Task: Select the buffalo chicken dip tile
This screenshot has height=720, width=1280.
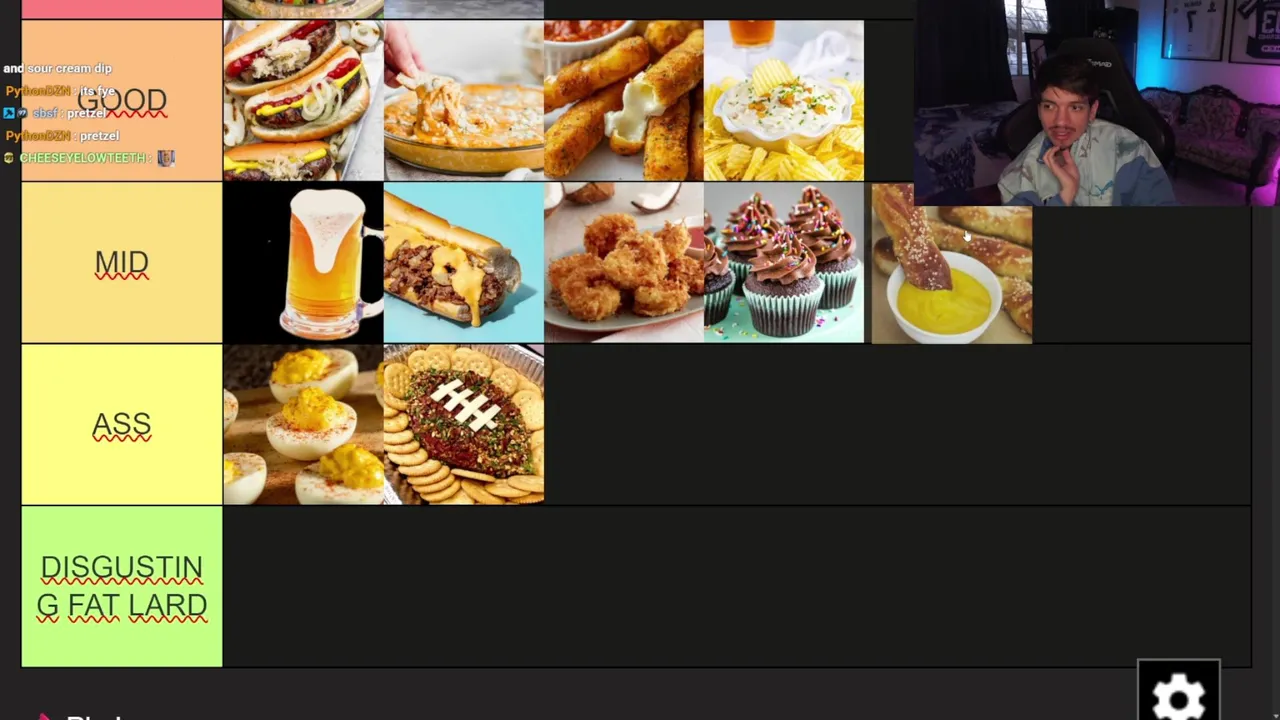Action: (463, 100)
